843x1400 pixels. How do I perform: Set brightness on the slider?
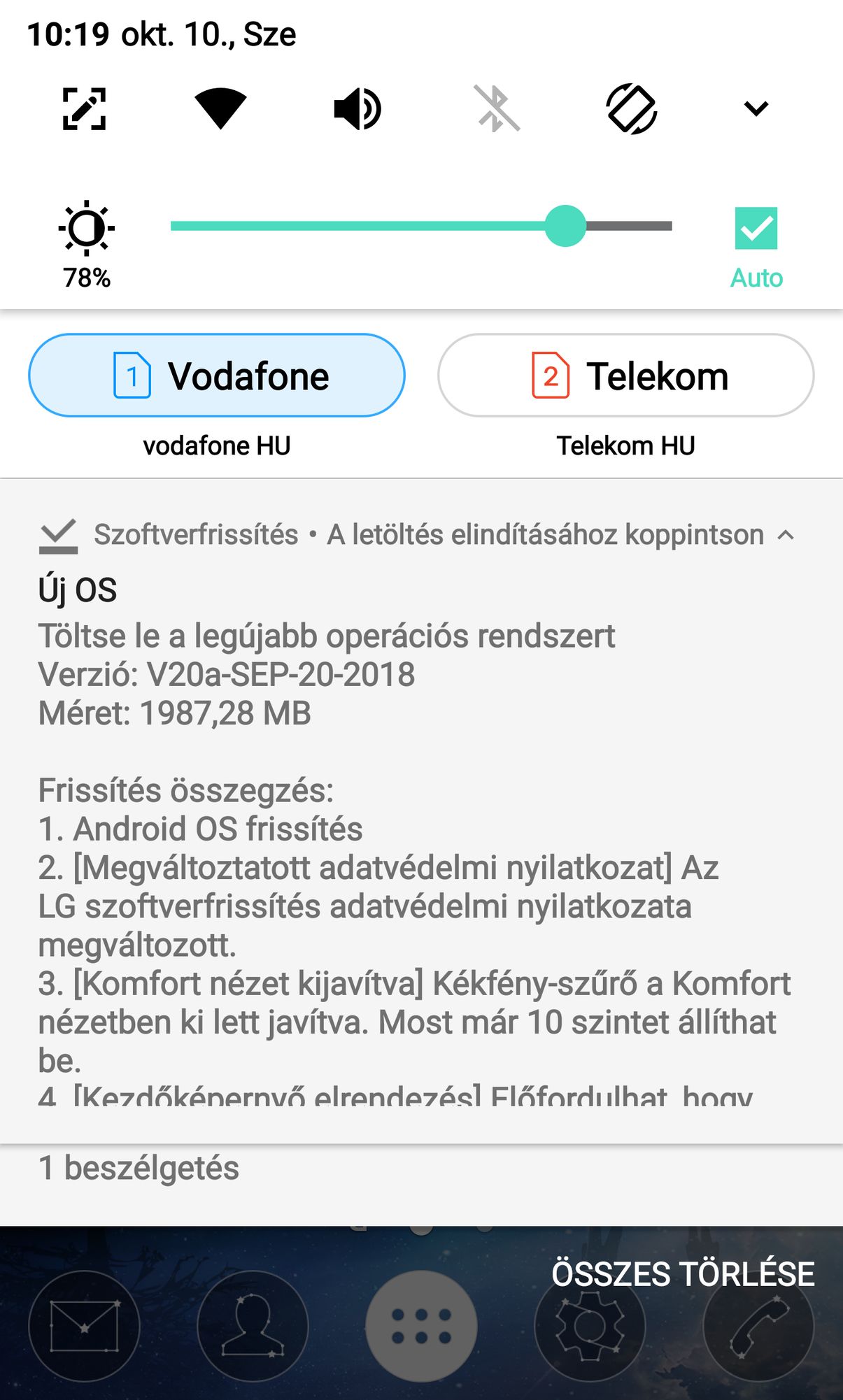tap(421, 226)
